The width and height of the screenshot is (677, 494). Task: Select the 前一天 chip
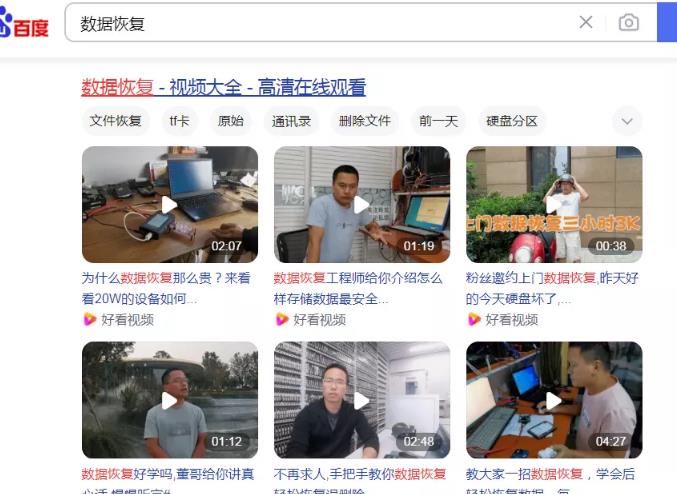click(x=438, y=121)
